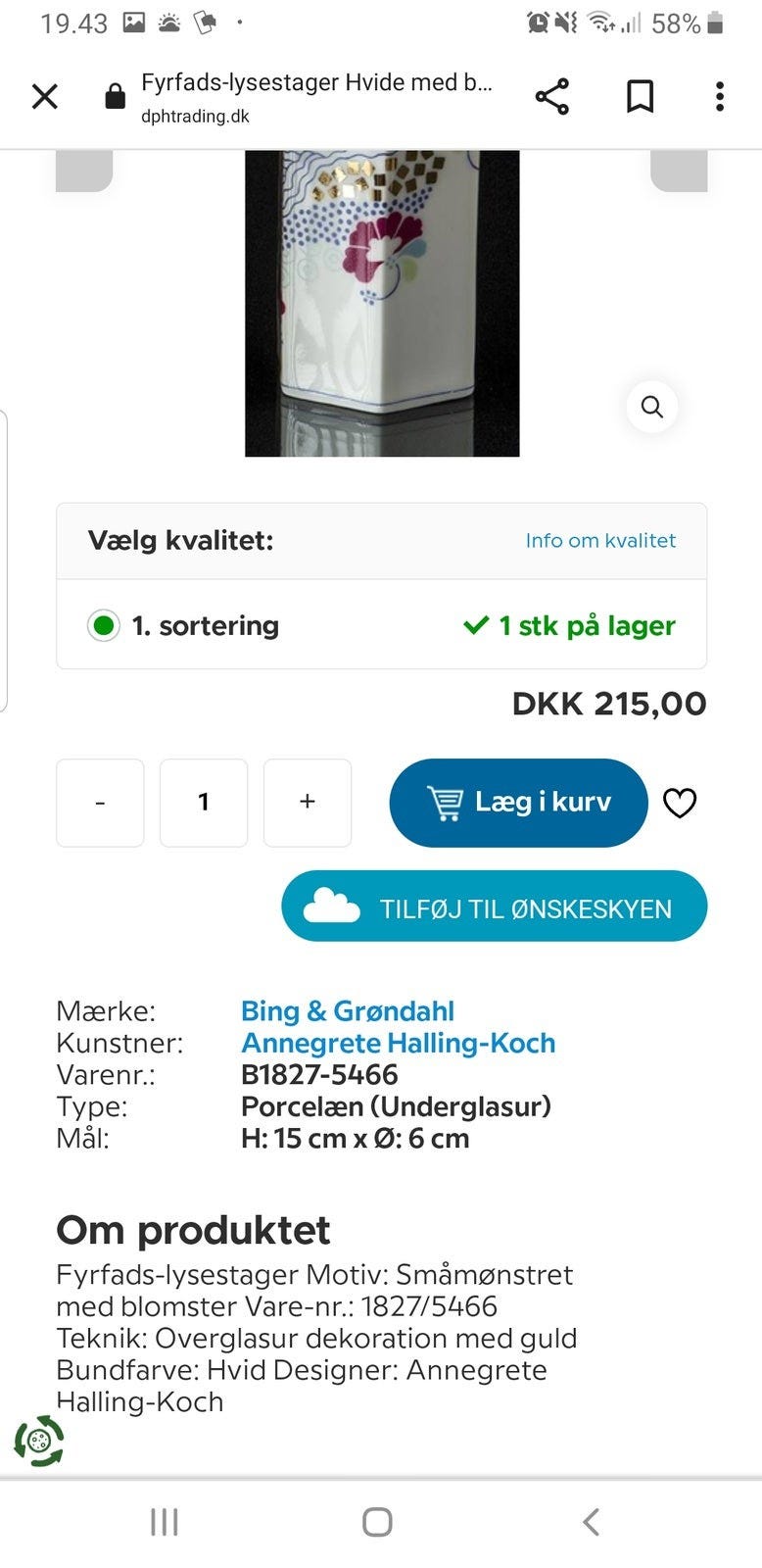Open site connection security info via padlock
Viewport: 762px width, 1568px height.
click(x=115, y=96)
